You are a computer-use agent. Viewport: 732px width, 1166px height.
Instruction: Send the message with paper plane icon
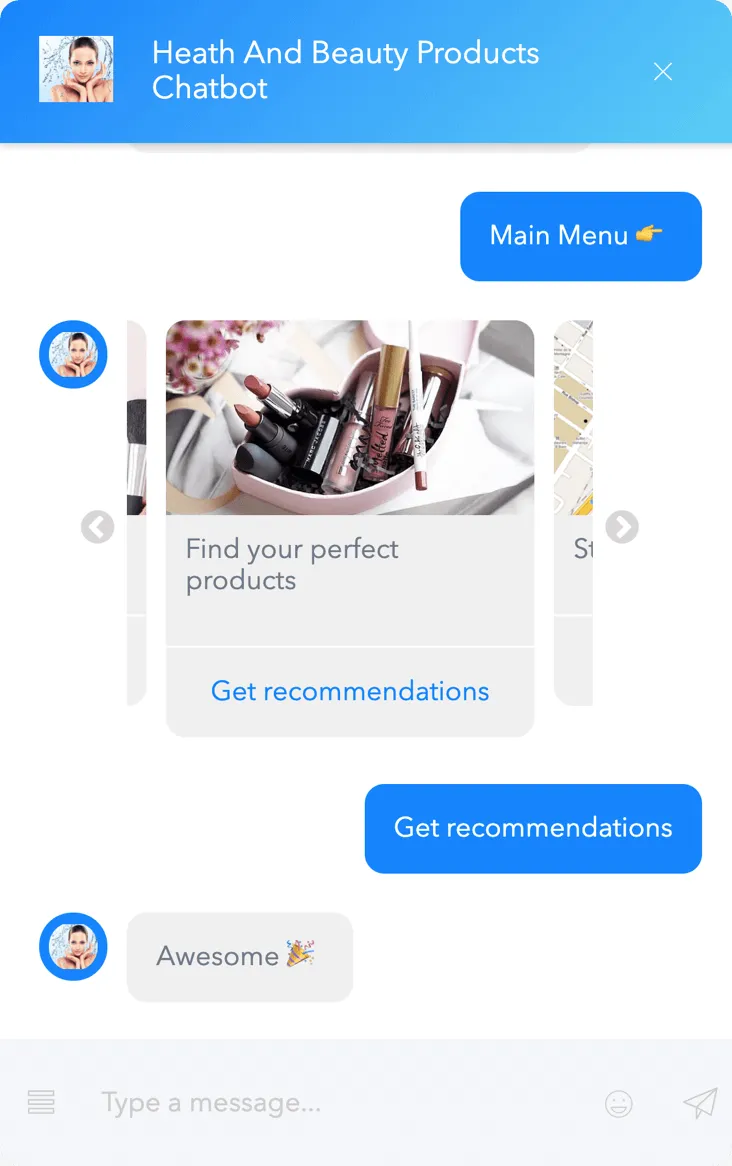700,1102
